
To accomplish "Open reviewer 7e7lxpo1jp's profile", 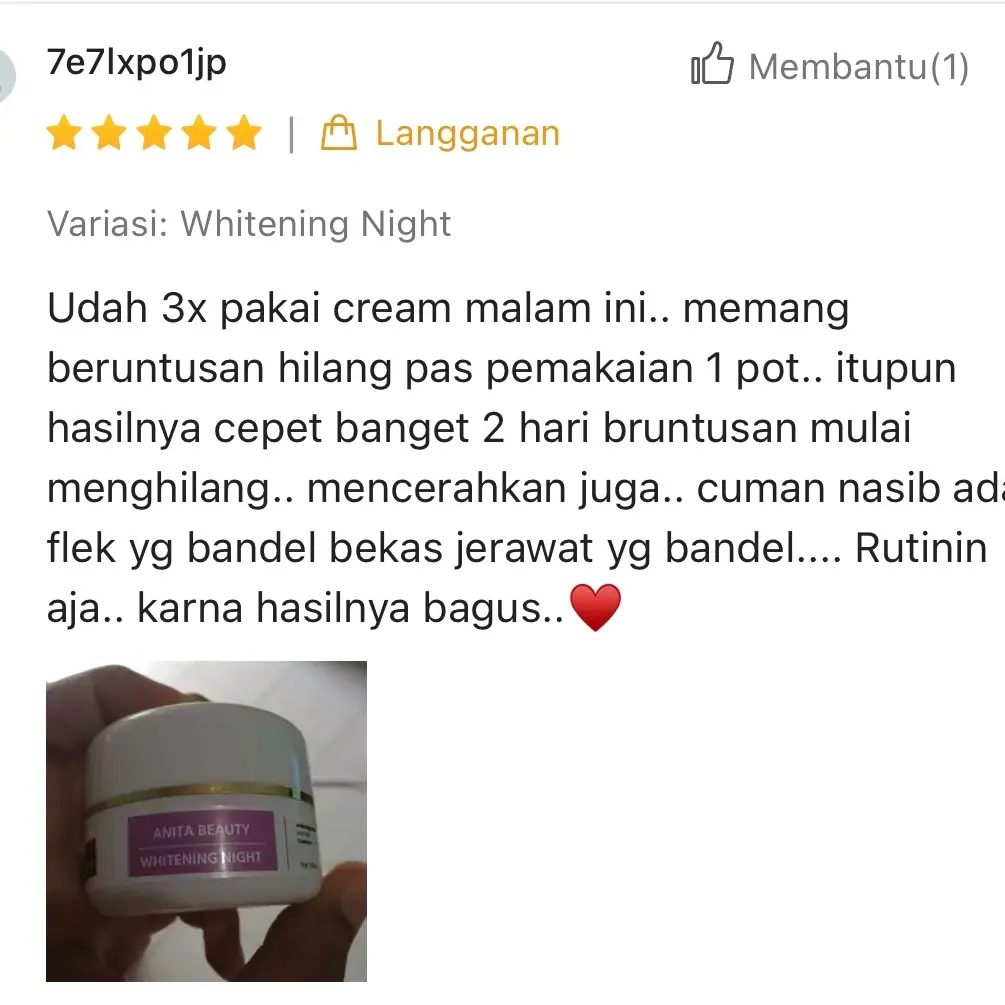I will click(137, 62).
